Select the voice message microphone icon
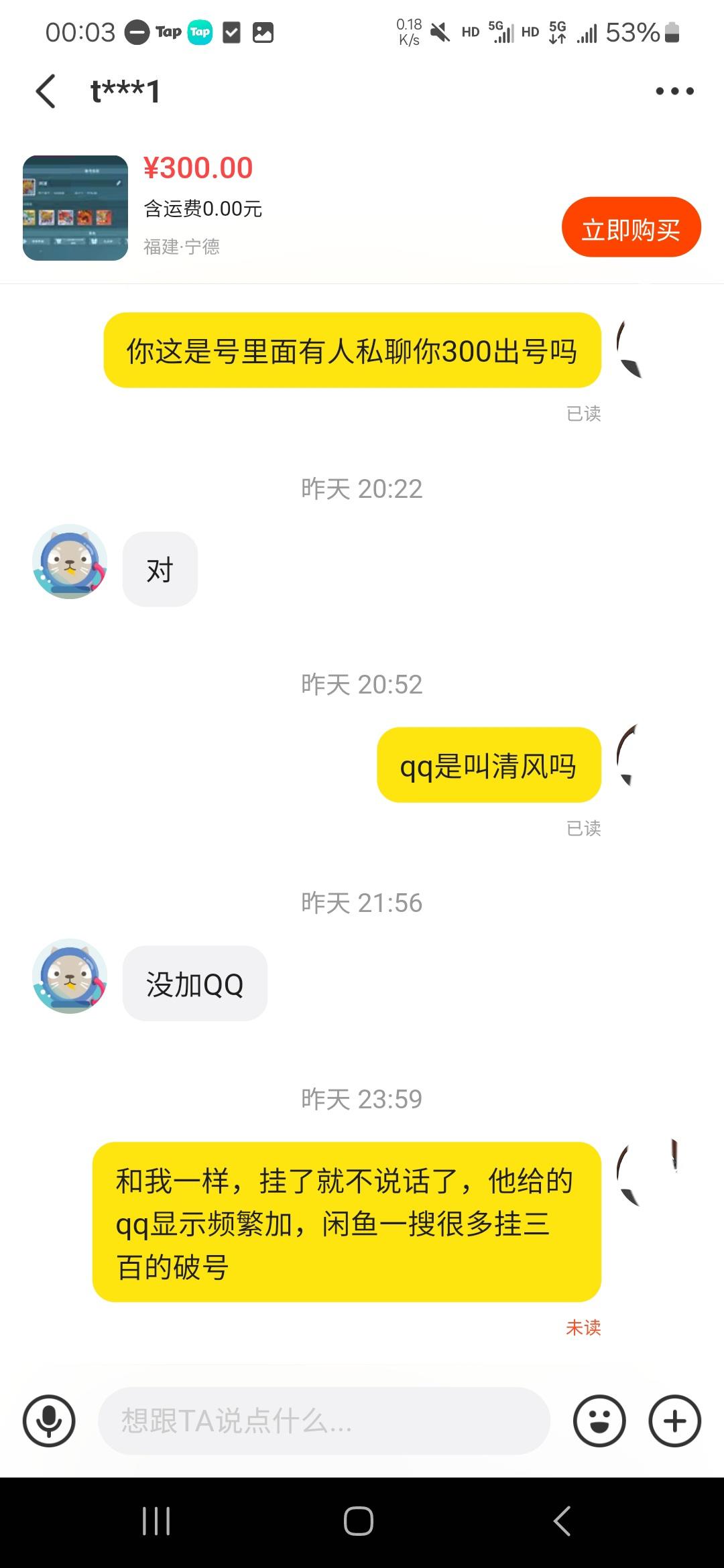This screenshot has height=1568, width=724. coord(50,1420)
